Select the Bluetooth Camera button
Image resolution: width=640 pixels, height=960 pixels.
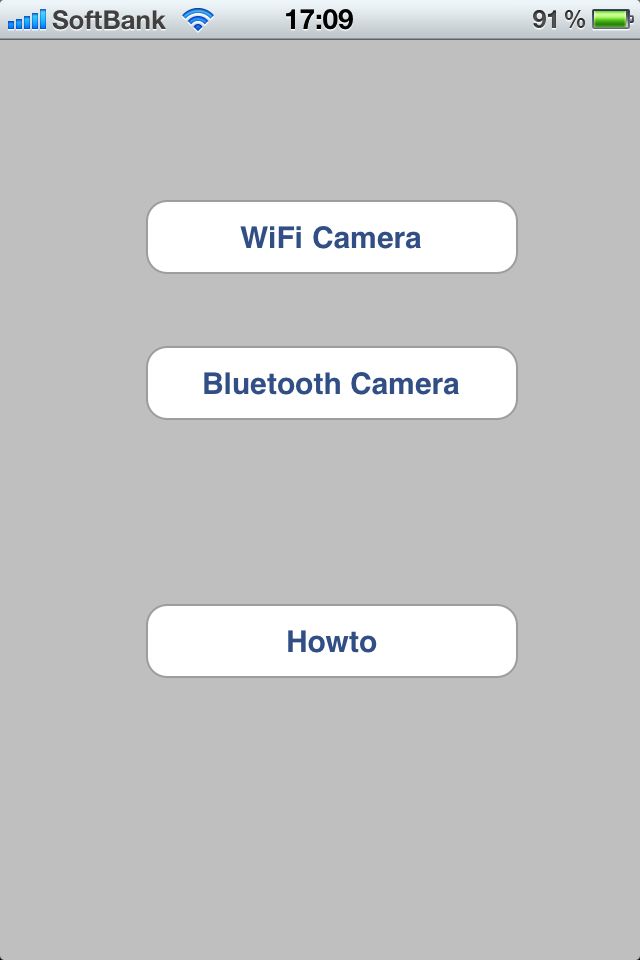click(x=331, y=383)
